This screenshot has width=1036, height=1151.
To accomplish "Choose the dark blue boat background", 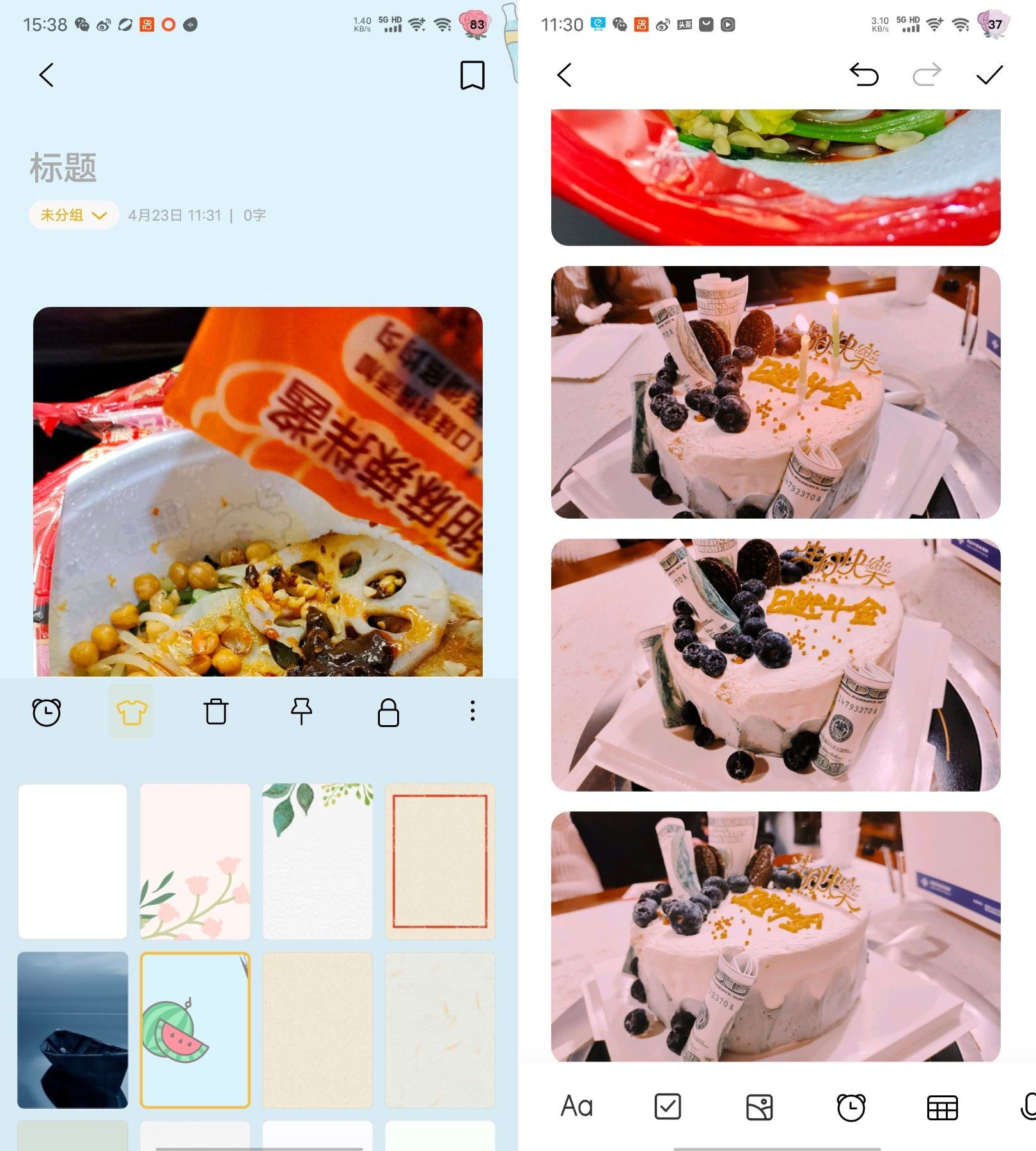I will (72, 1030).
